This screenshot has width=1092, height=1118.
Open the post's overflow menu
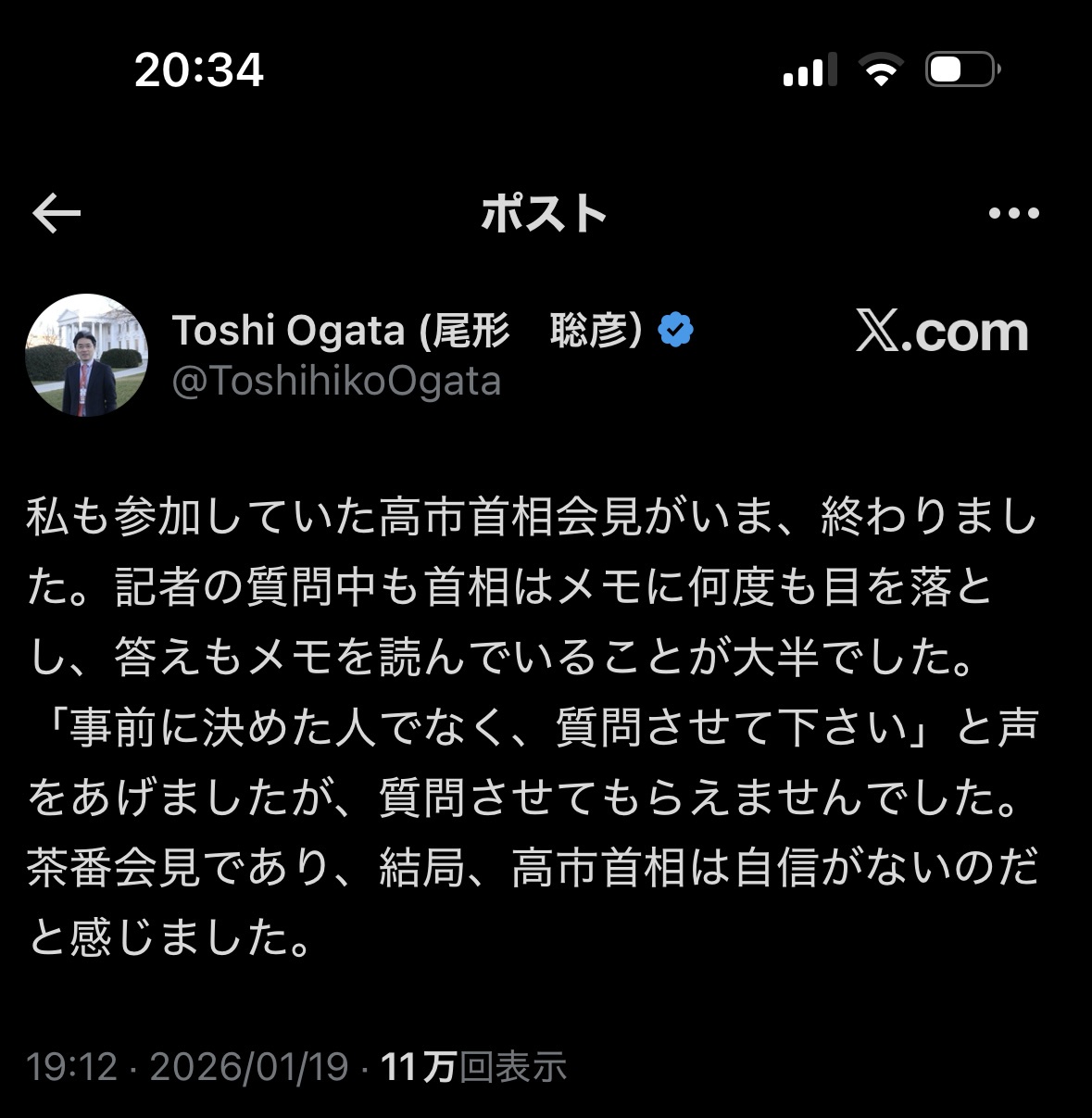point(1013,214)
